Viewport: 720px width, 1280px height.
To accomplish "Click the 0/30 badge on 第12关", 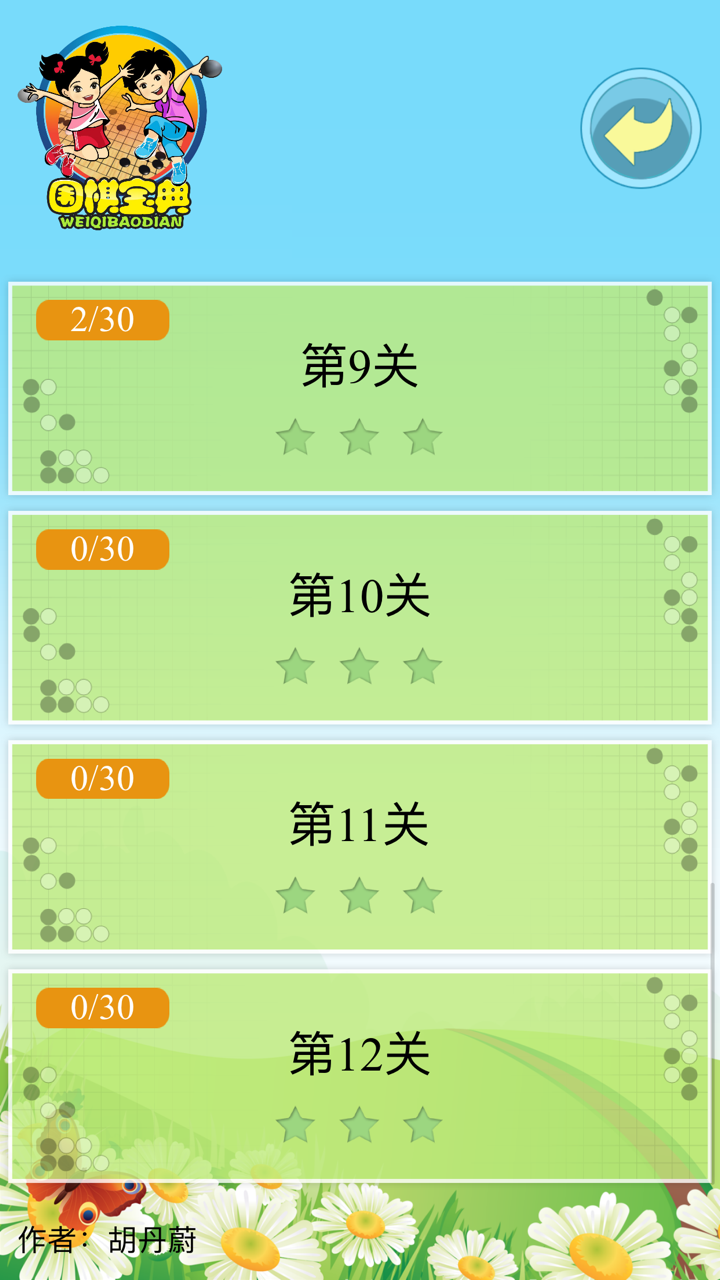I will coord(103,1010).
